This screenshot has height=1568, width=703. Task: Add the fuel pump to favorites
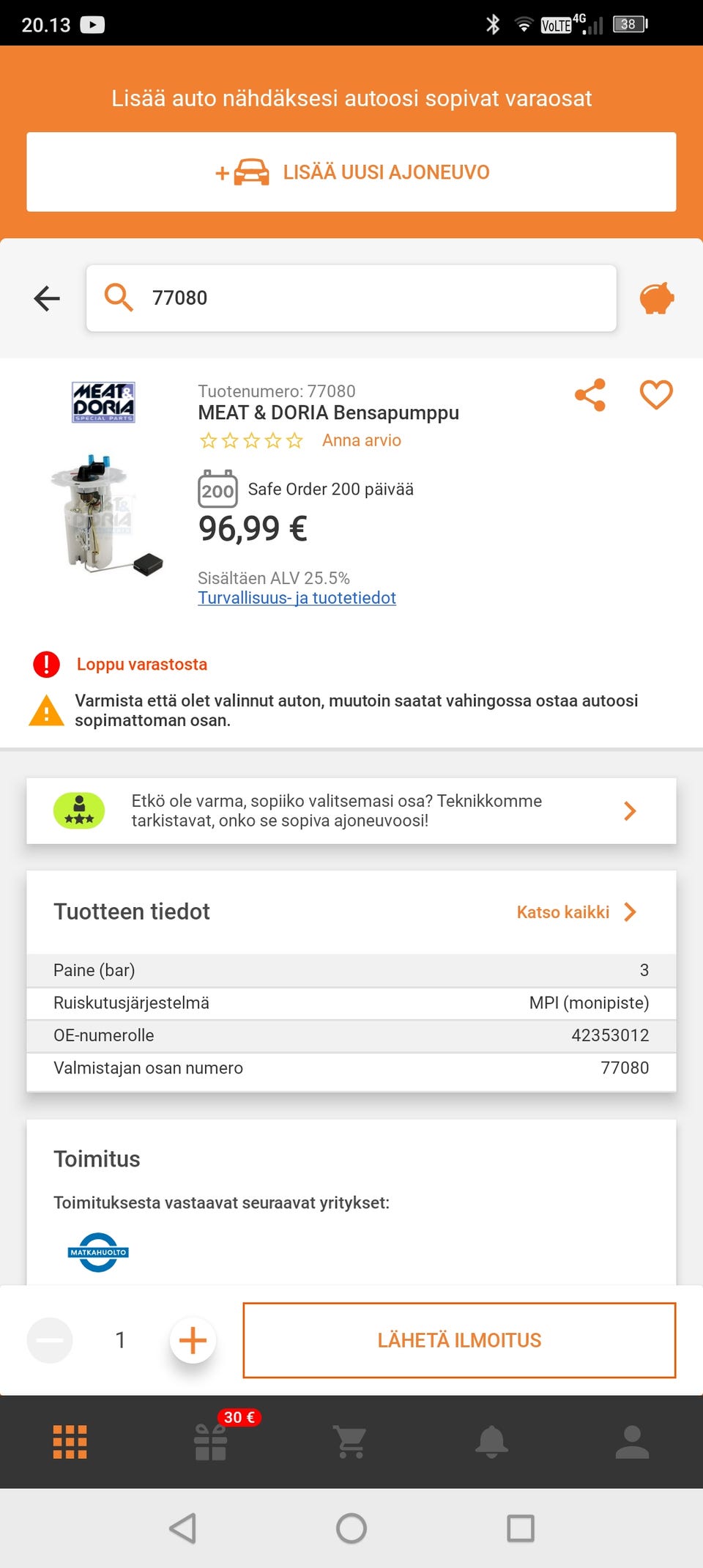point(656,395)
